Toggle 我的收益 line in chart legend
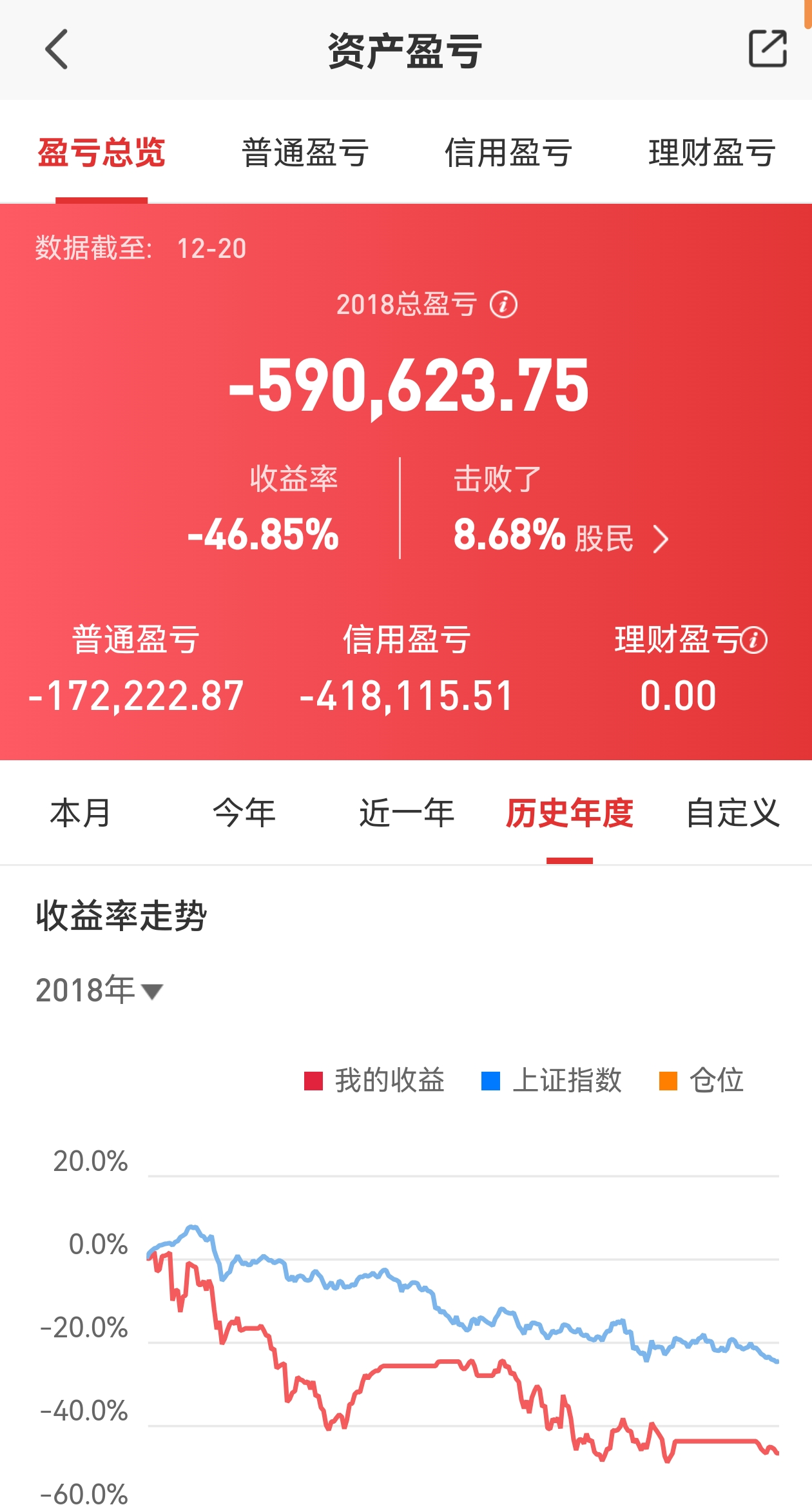The image size is (812, 1505). [374, 1080]
